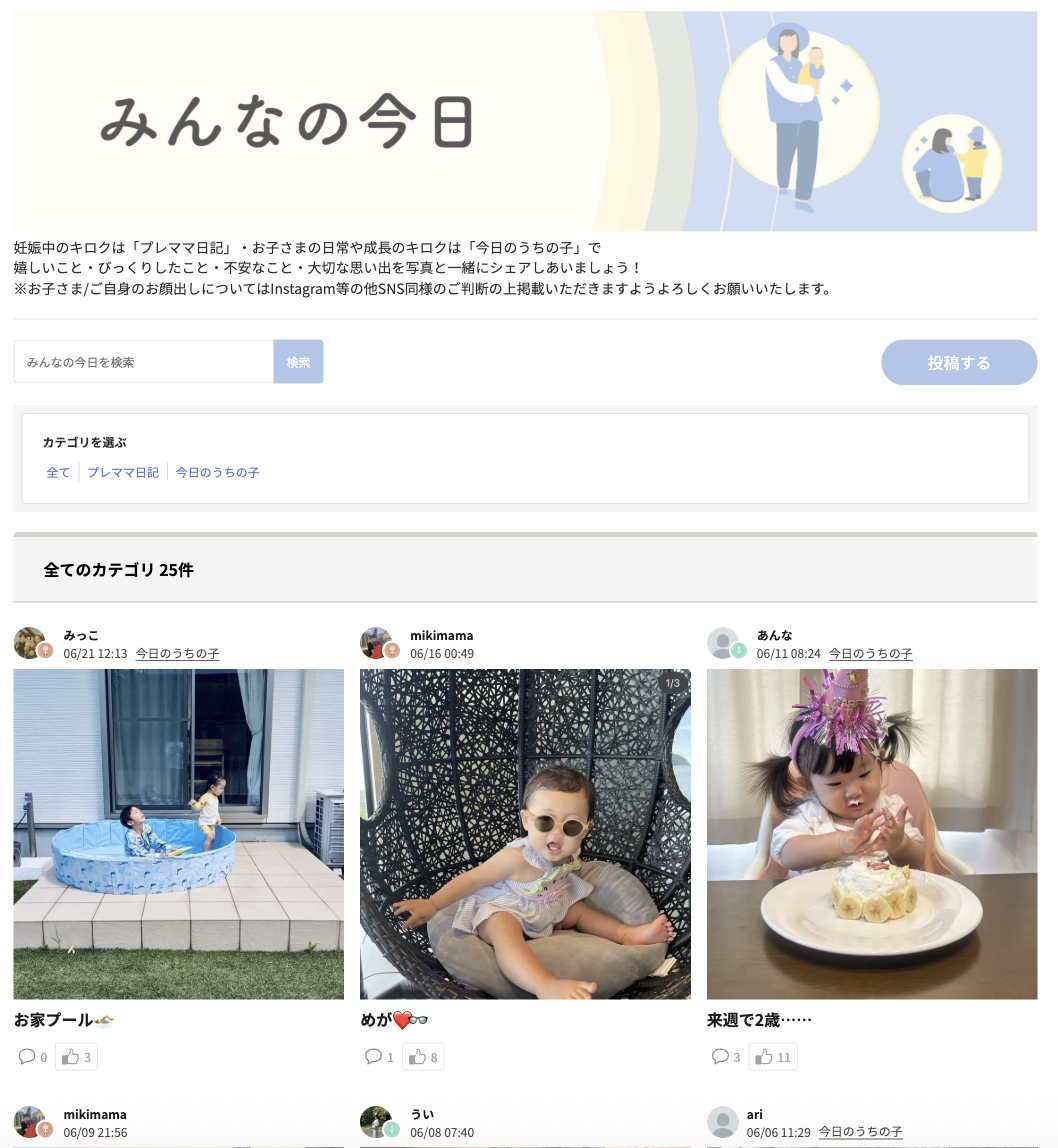Tap the みんなの今日を検索 search field
Image resolution: width=1058 pixels, height=1148 pixels.
(143, 362)
